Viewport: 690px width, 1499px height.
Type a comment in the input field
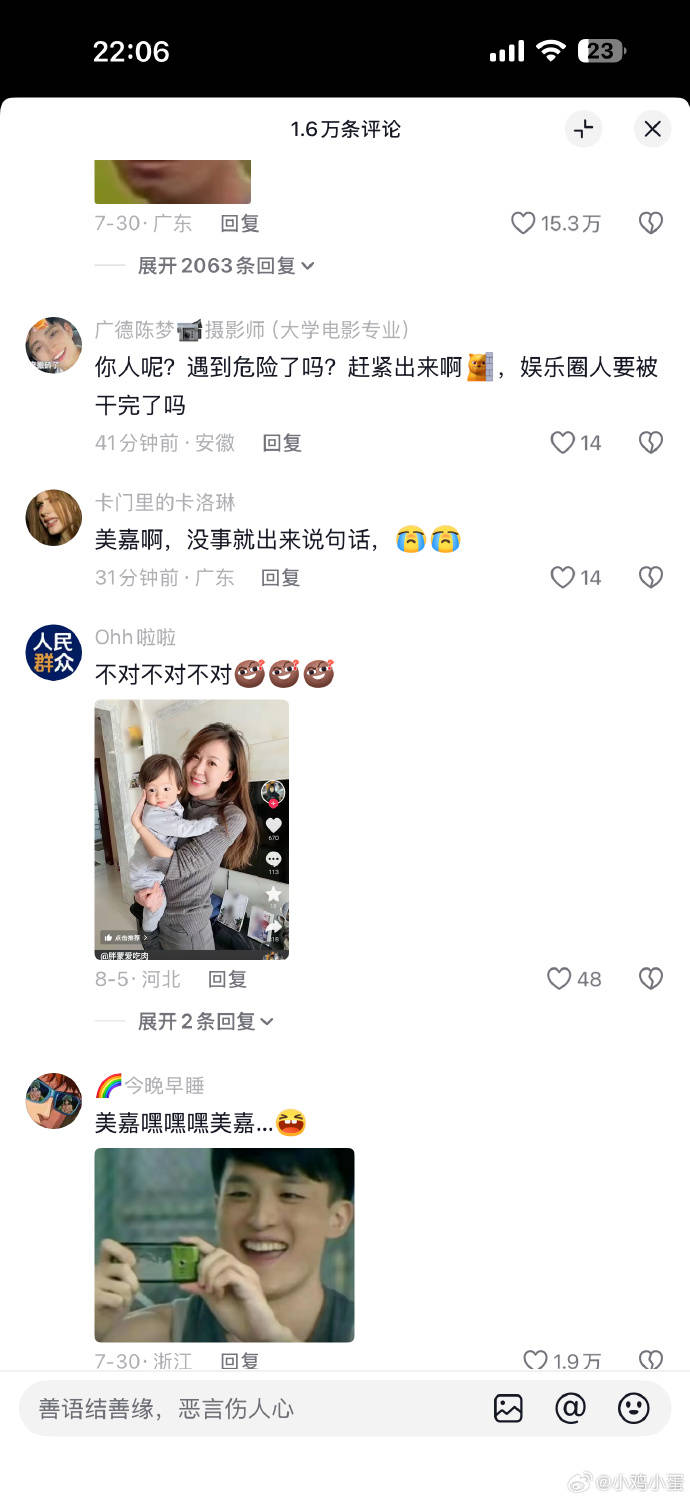tap(240, 1409)
